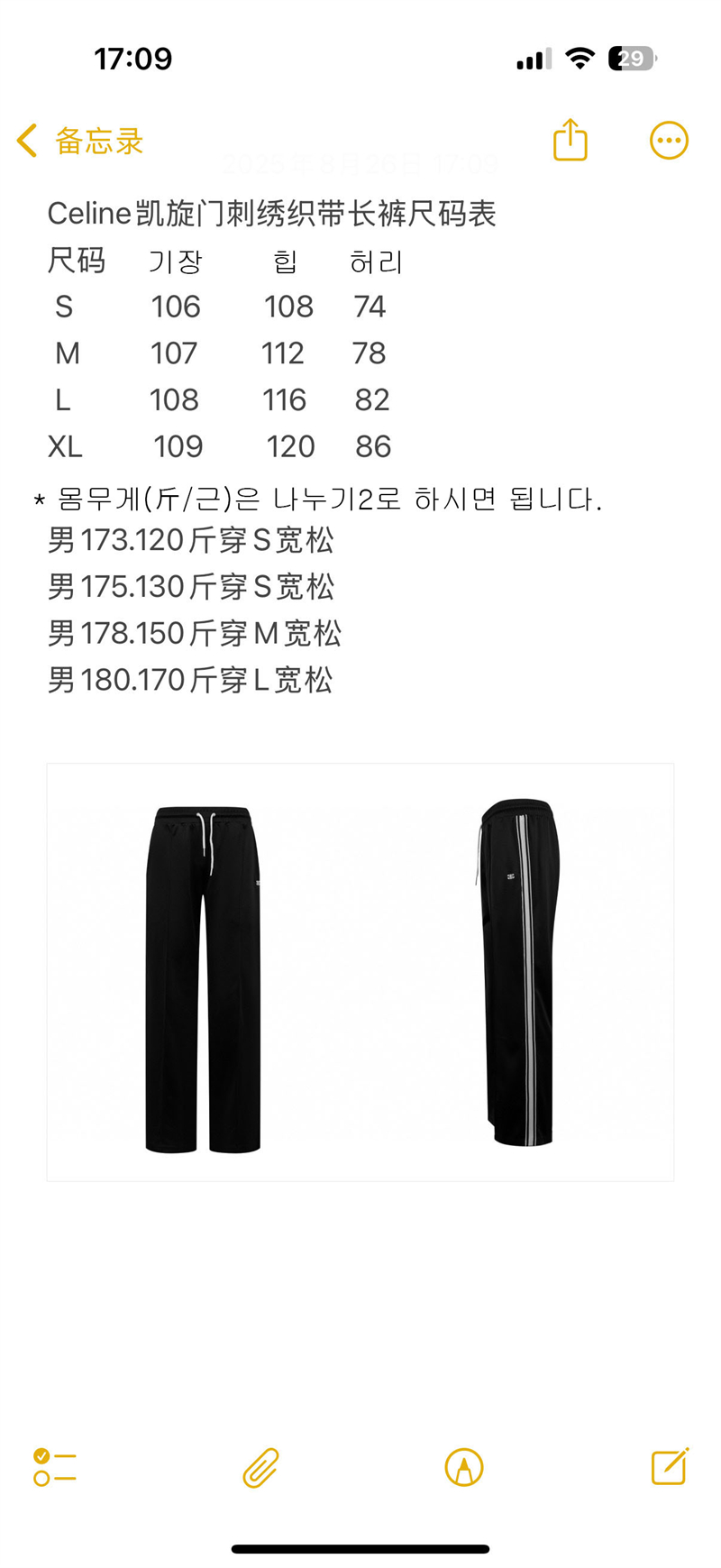Image resolution: width=721 pixels, height=1568 pixels.
Task: Share this note
Action: pyautogui.click(x=570, y=140)
